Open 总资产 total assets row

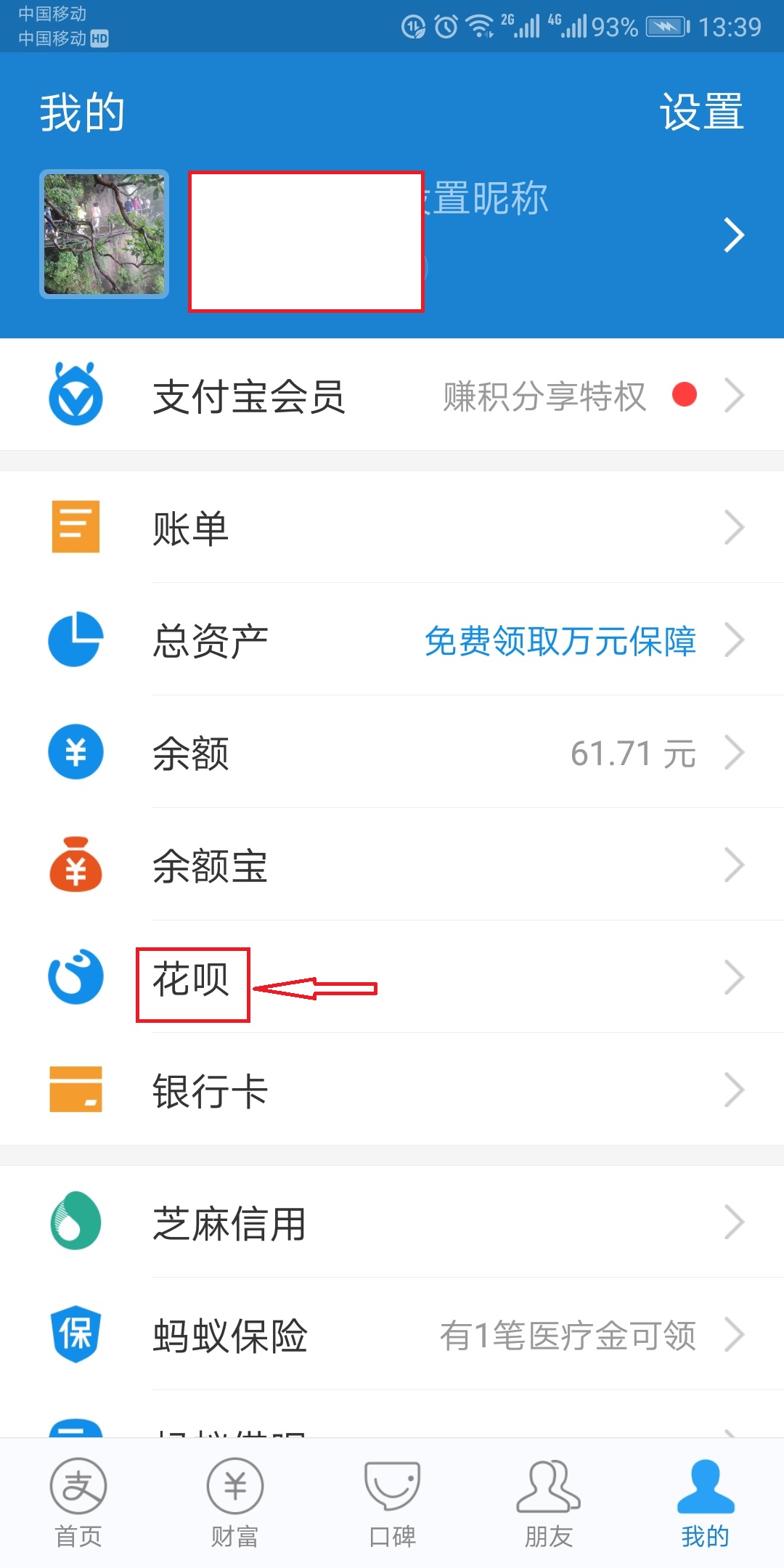coord(392,640)
